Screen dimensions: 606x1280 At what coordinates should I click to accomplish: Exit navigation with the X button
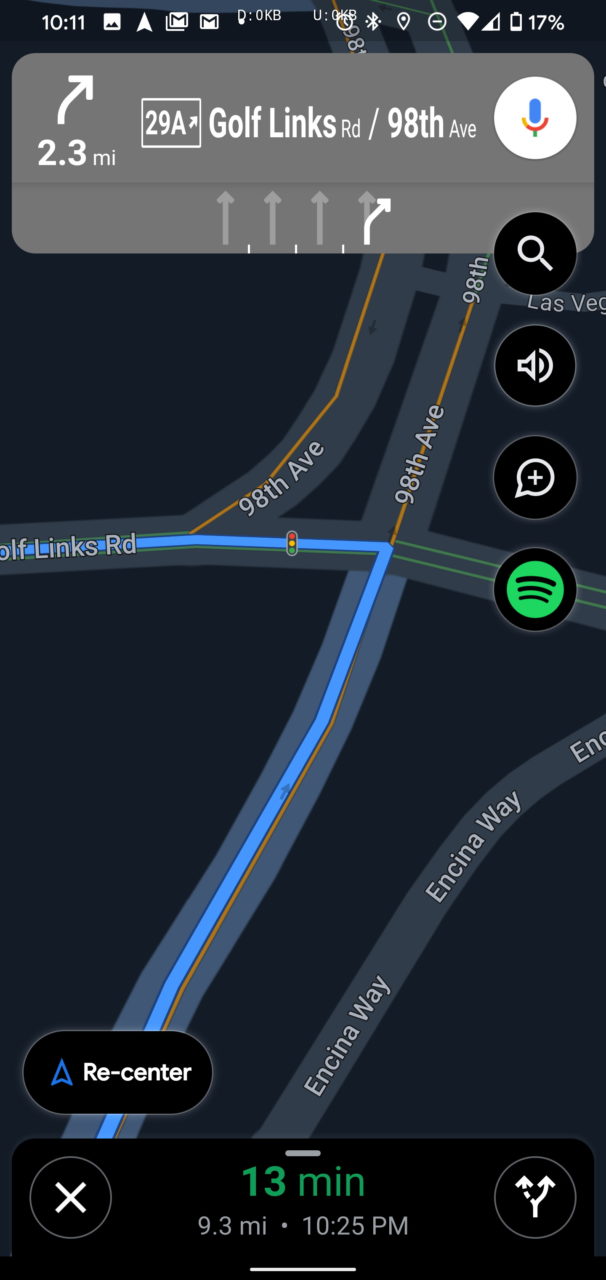click(x=70, y=1197)
